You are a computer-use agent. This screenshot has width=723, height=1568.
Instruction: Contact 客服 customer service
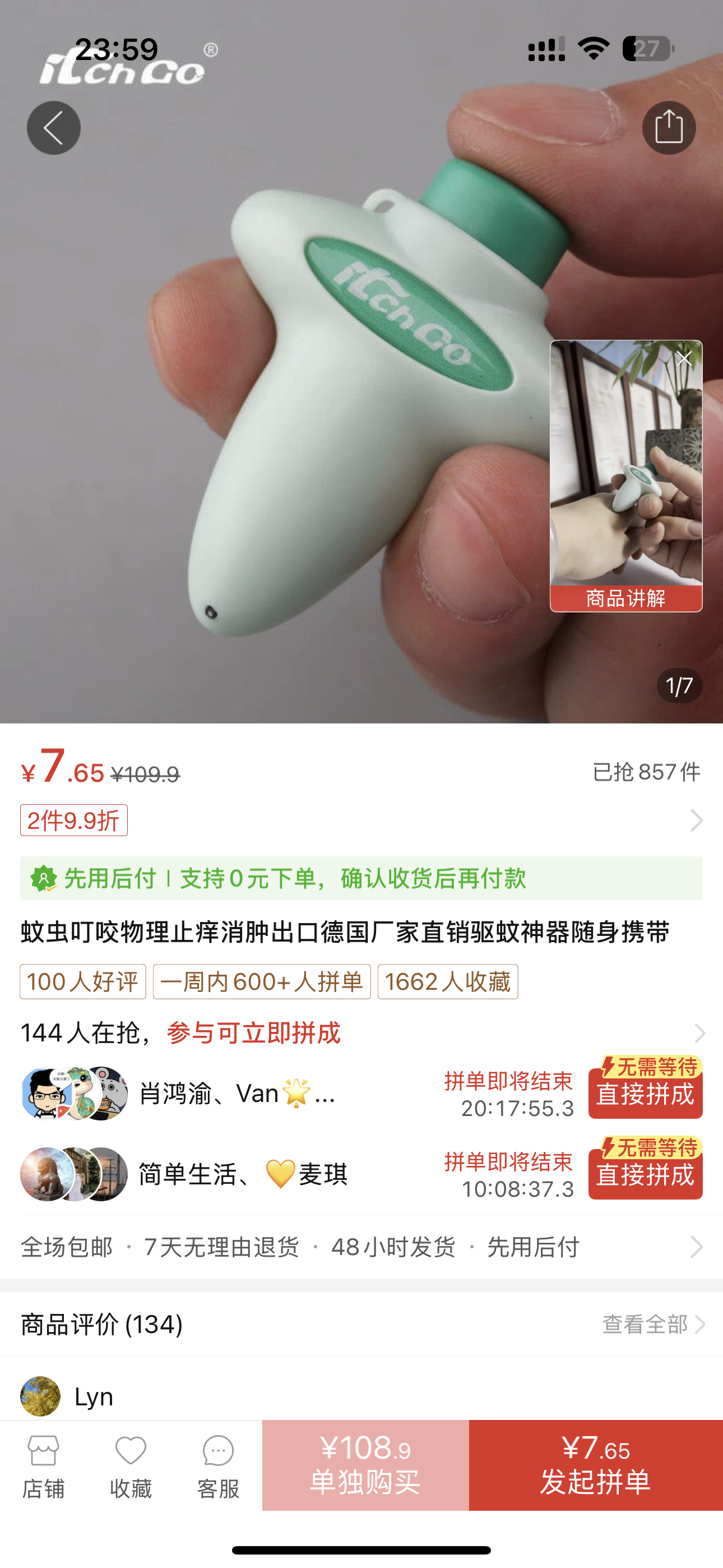(x=218, y=1466)
